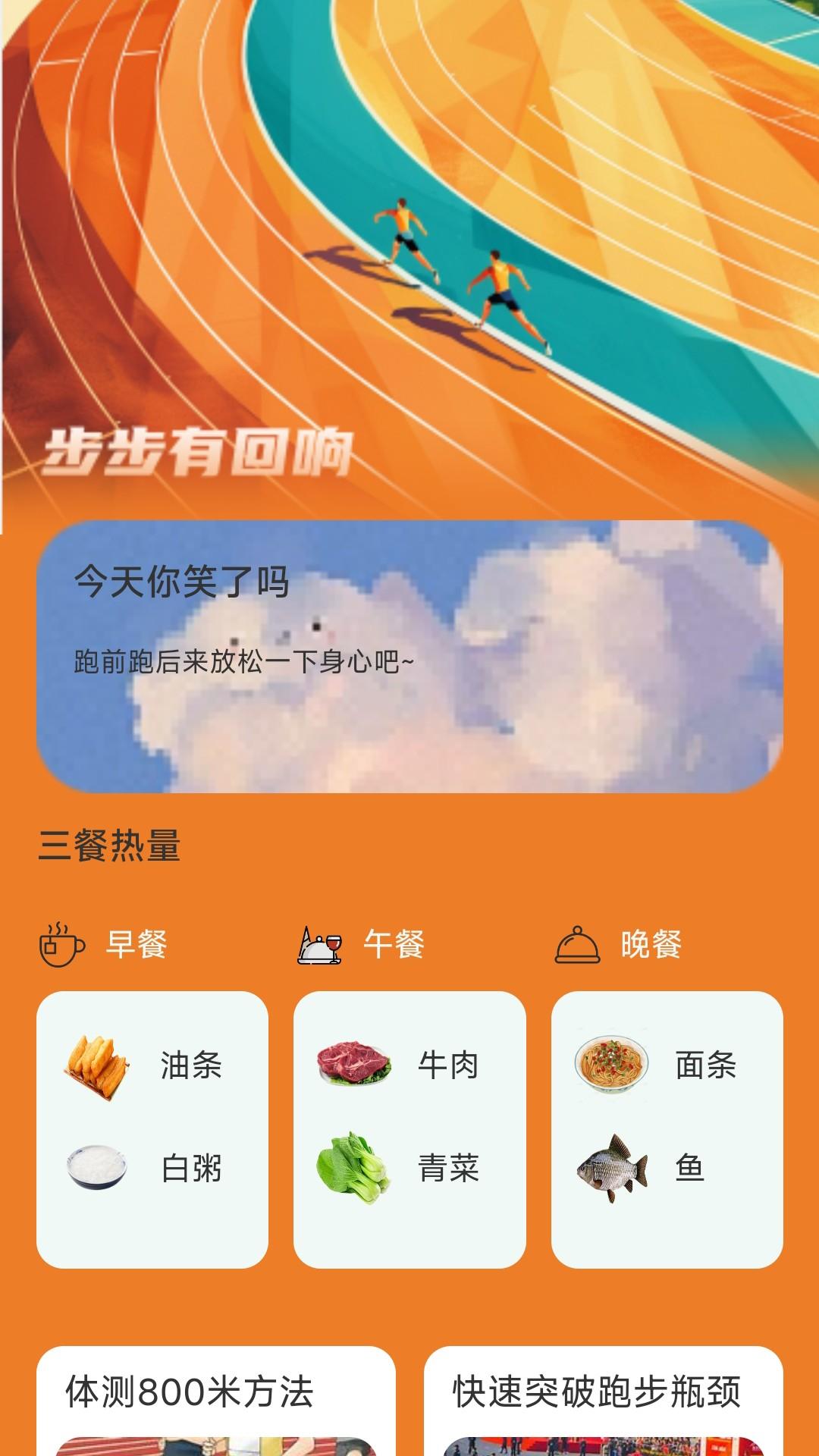Viewport: 819px width, 1456px height.
Task: Open the 午餐 calorie card with 牛肉
Action: pos(409,1128)
